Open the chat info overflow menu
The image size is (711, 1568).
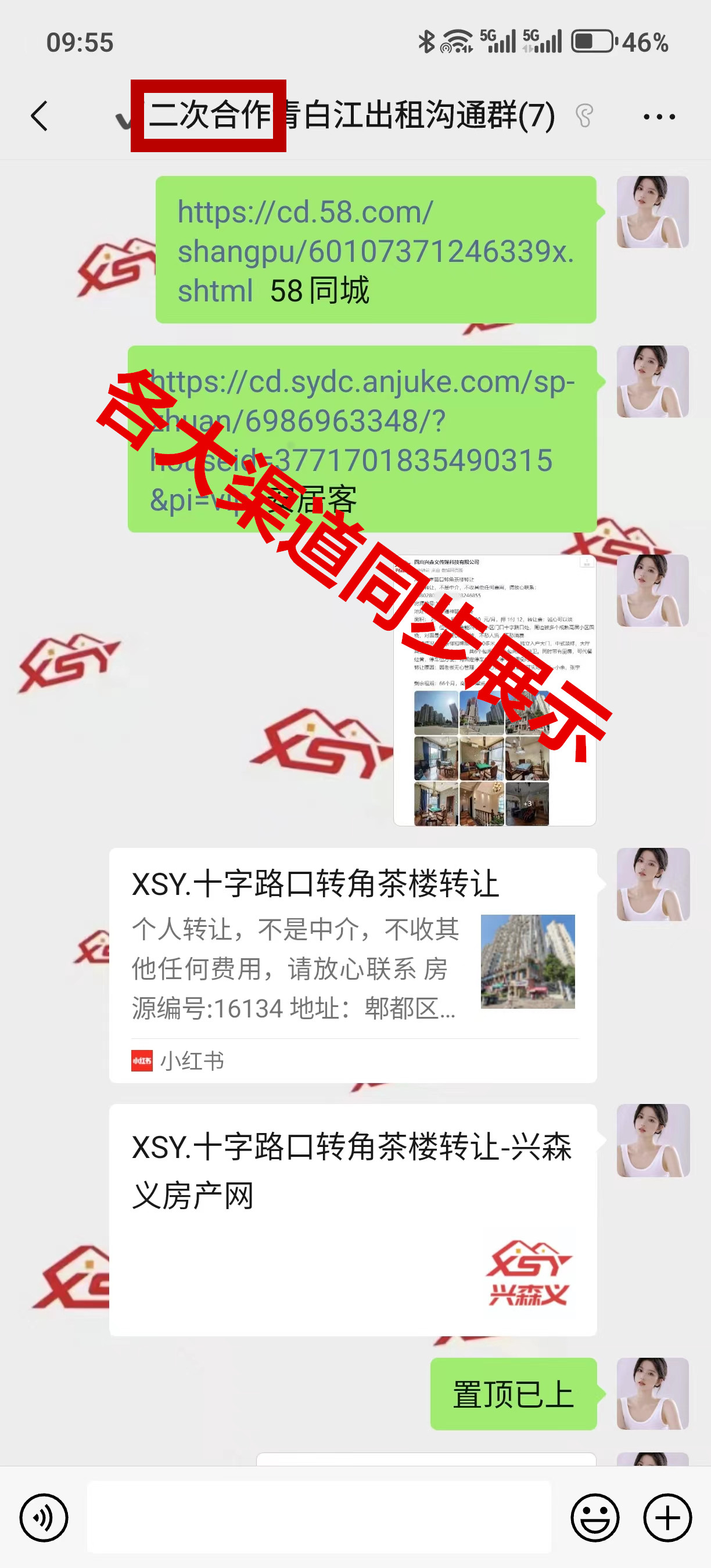[x=659, y=116]
